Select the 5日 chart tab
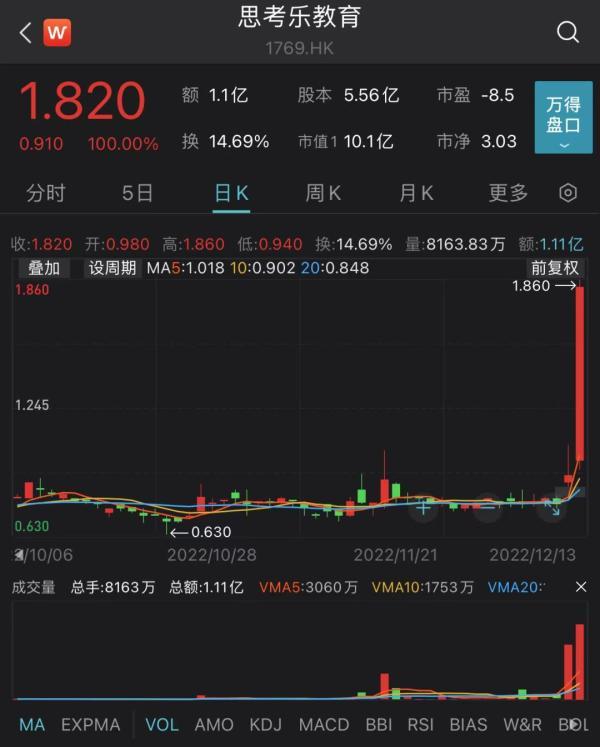600x747 pixels. point(137,193)
